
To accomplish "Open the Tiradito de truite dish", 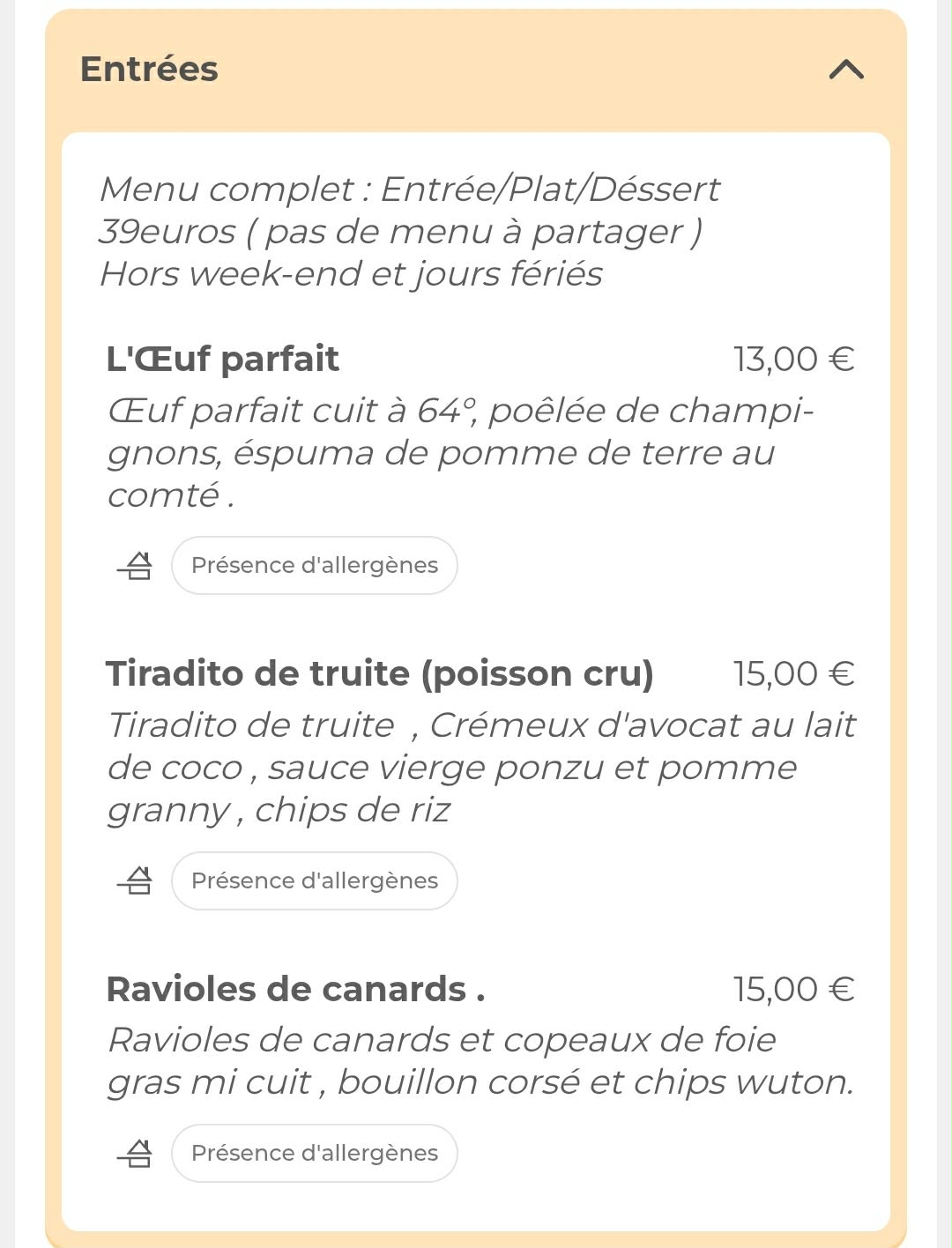I will pyautogui.click(x=379, y=674).
